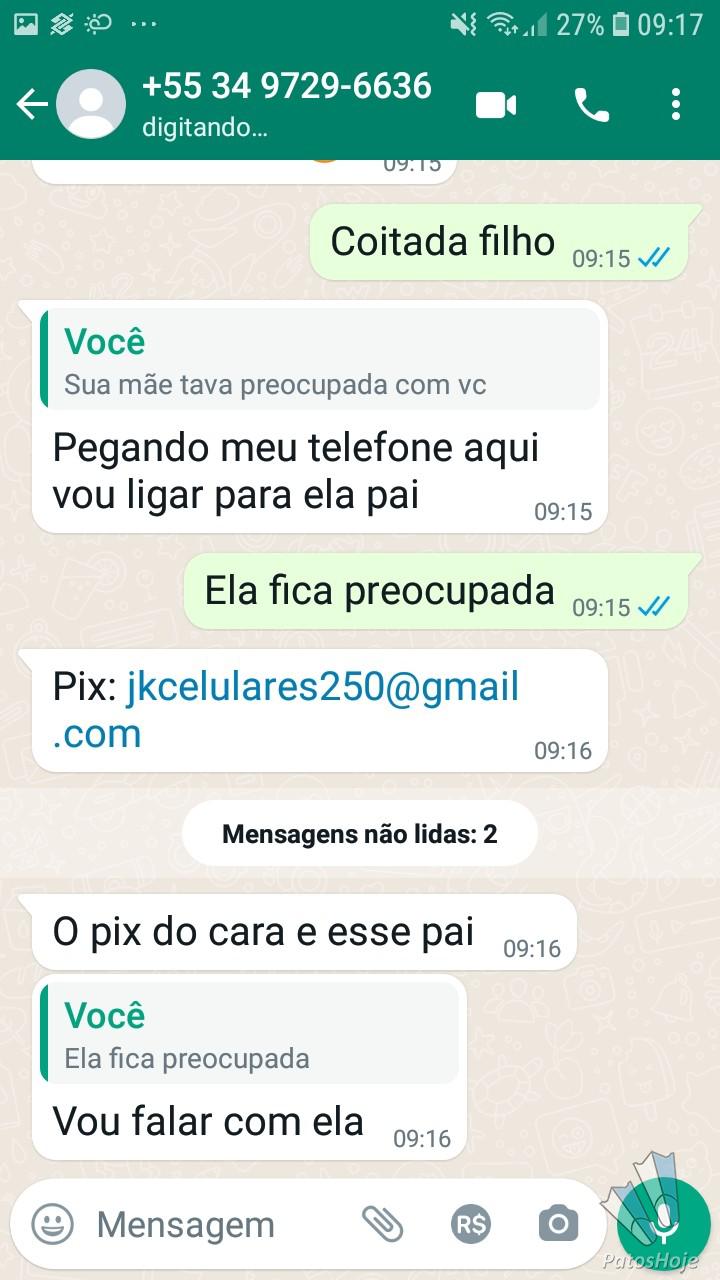Viewport: 720px width, 1280px height.
Task: Open contact info for +55 34 9729-6636
Action: [x=286, y=104]
